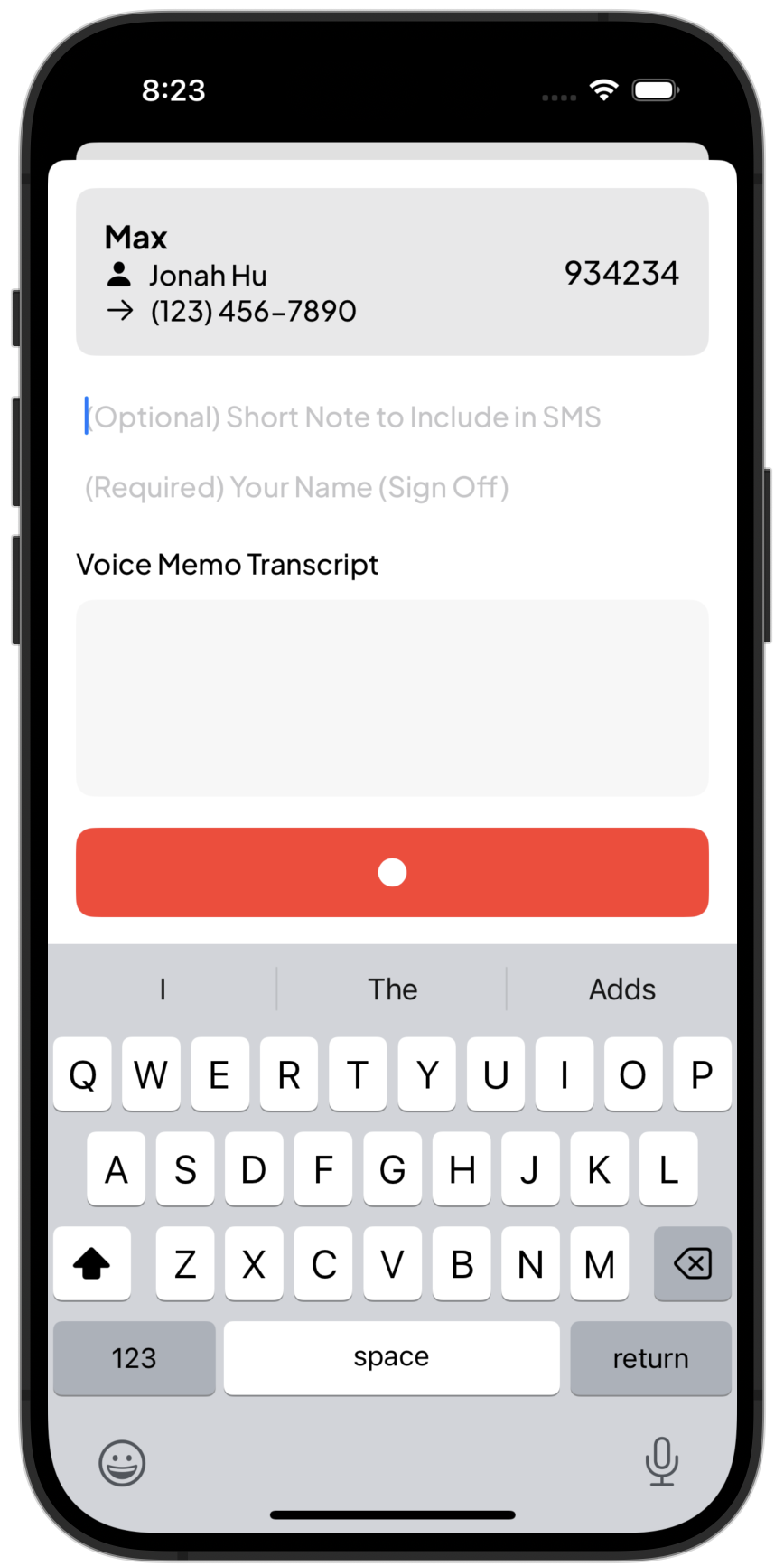Start recording with the red record button
This screenshot has height=1566, width=784.
[392, 872]
